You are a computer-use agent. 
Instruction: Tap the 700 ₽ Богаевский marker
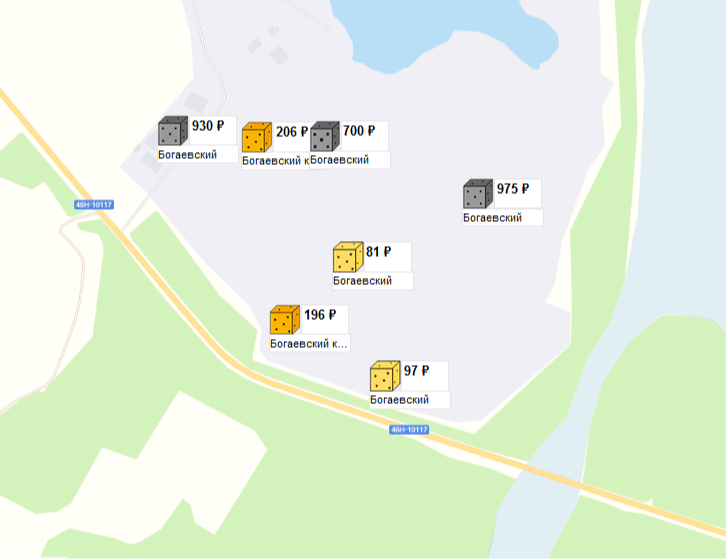coord(325,136)
